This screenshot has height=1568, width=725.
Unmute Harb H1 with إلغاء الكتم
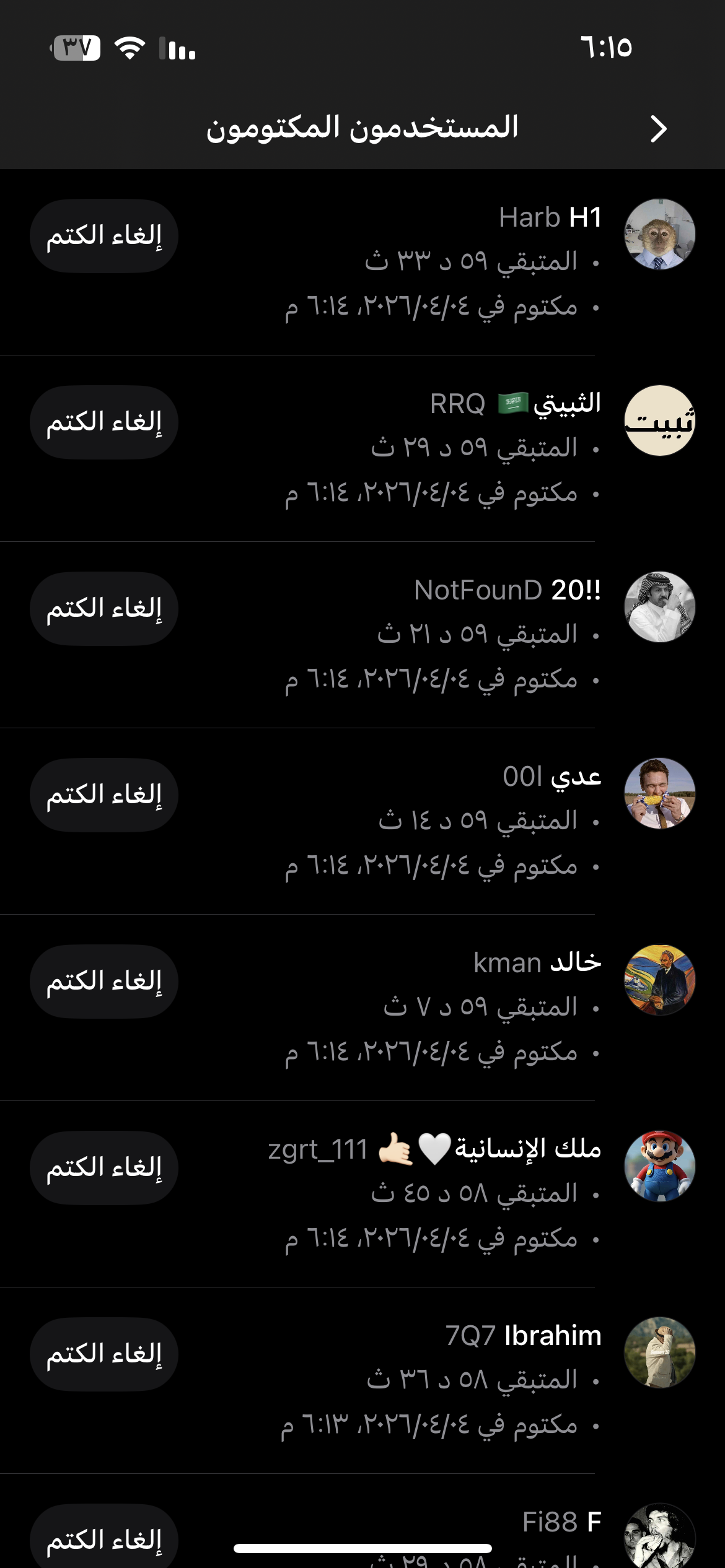[x=104, y=236]
